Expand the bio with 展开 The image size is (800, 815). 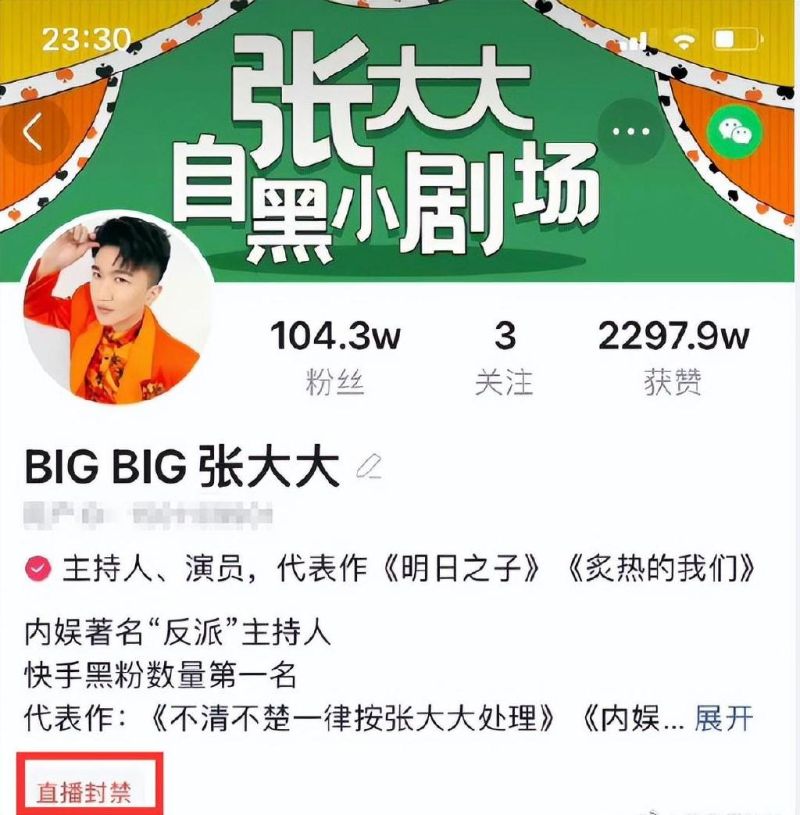[724, 717]
